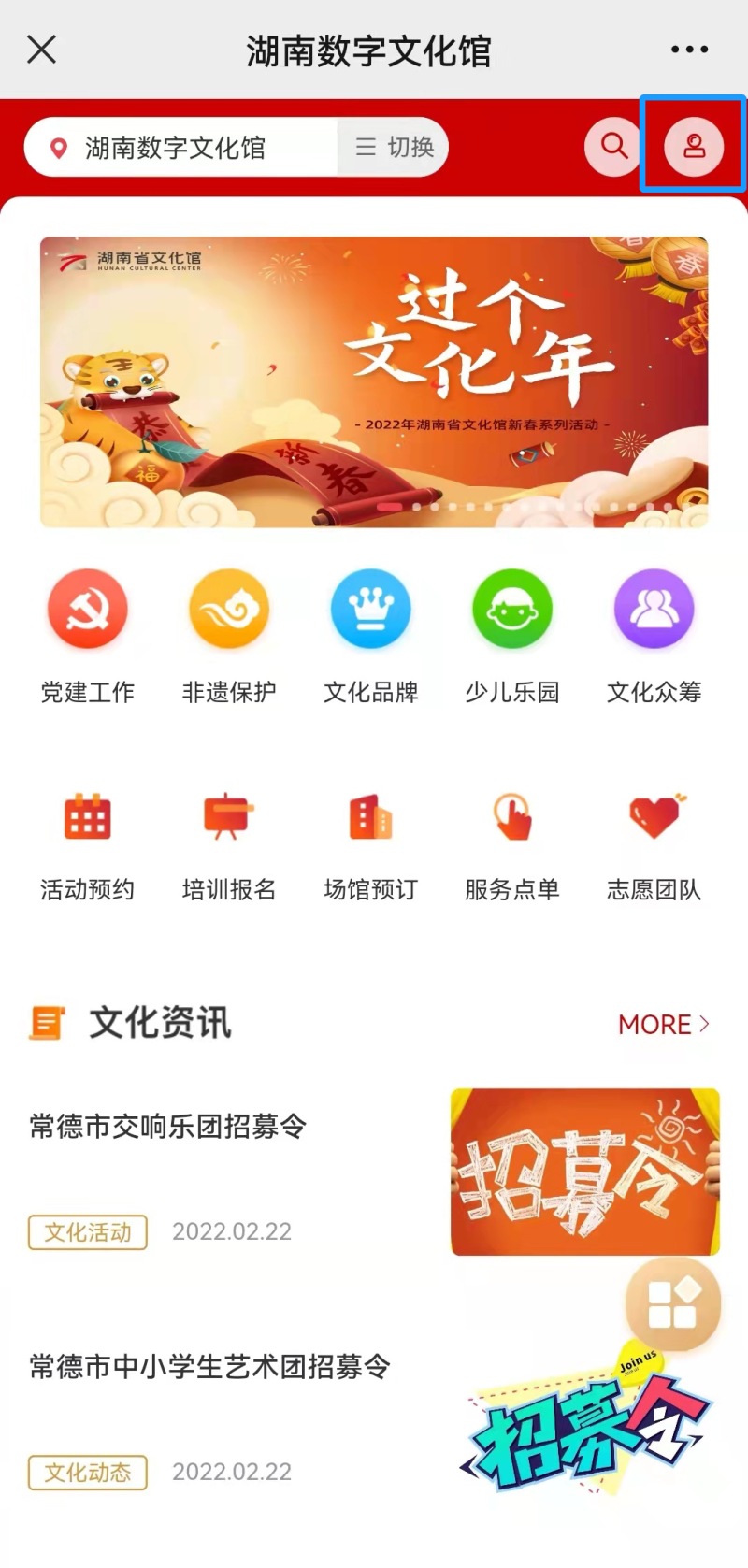Tap the search magnifier icon
The width and height of the screenshot is (748, 1568).
tap(613, 146)
